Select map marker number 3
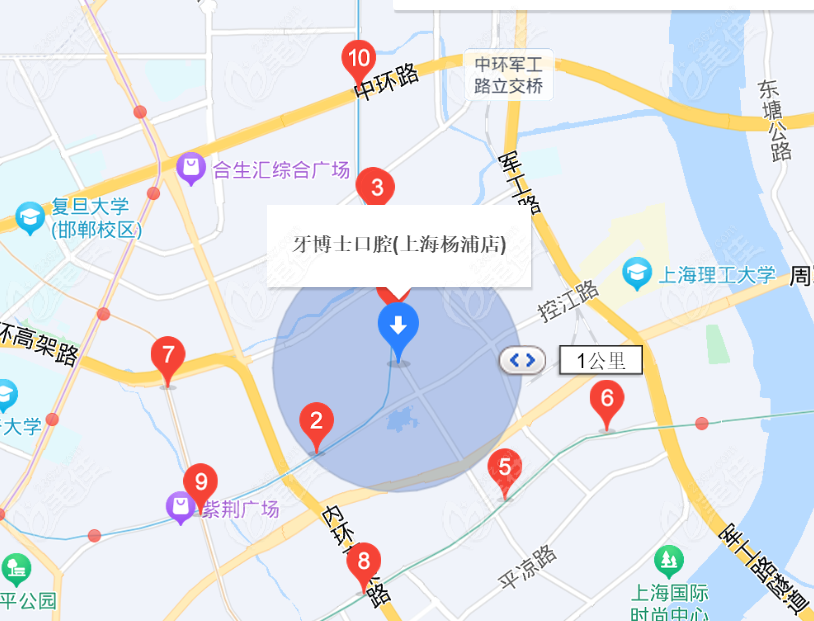 [x=376, y=187]
